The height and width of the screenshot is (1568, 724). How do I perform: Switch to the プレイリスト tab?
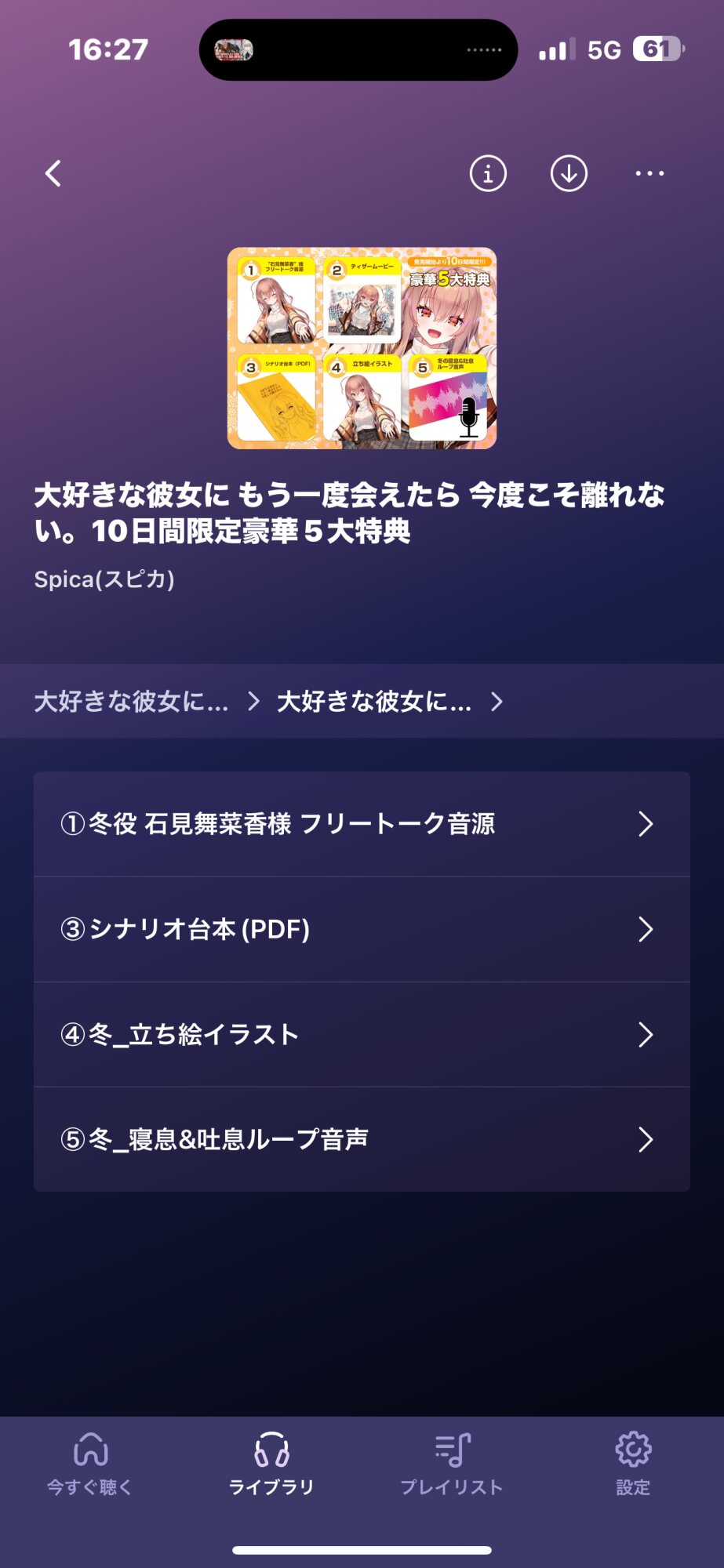[x=452, y=1465]
